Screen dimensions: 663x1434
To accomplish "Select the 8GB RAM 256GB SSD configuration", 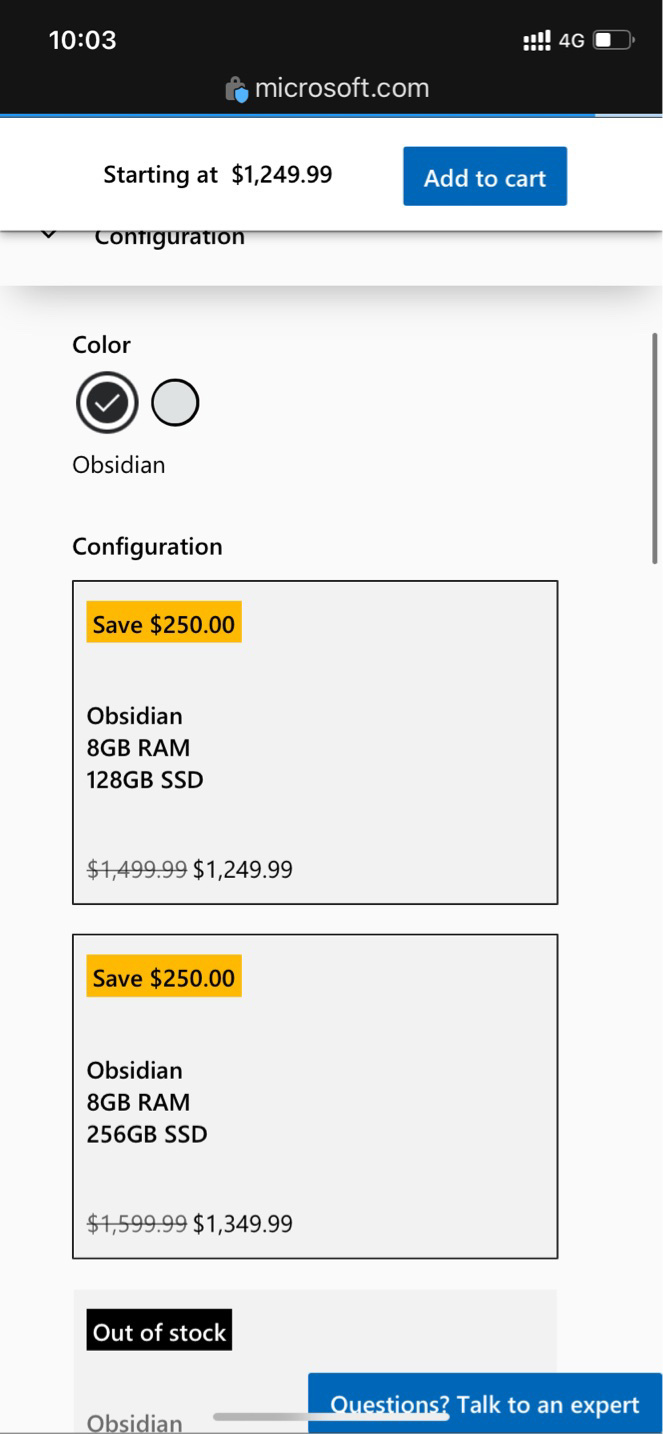I will pyautogui.click(x=315, y=1096).
